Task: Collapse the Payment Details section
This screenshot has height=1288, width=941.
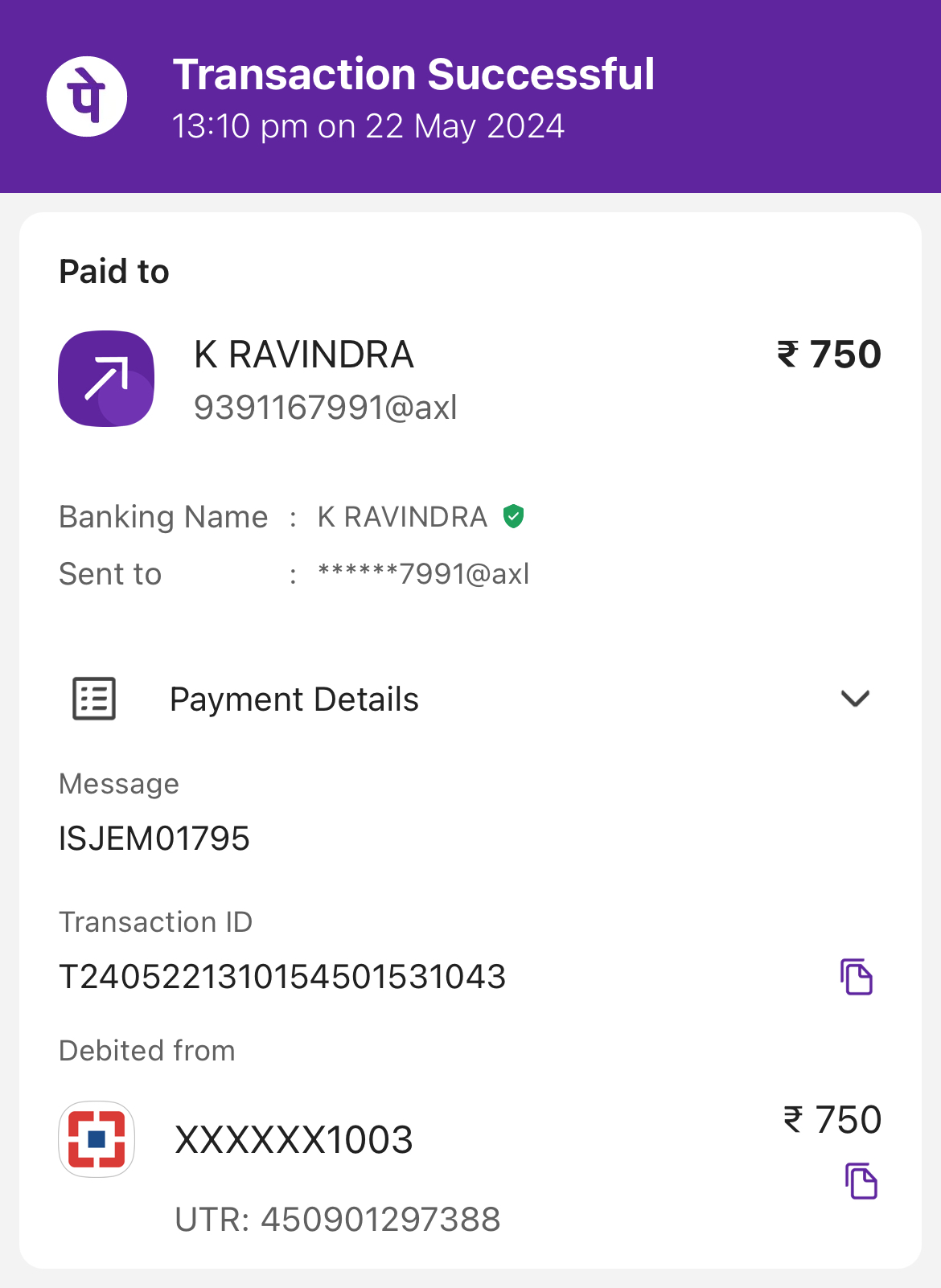Action: coord(855,699)
